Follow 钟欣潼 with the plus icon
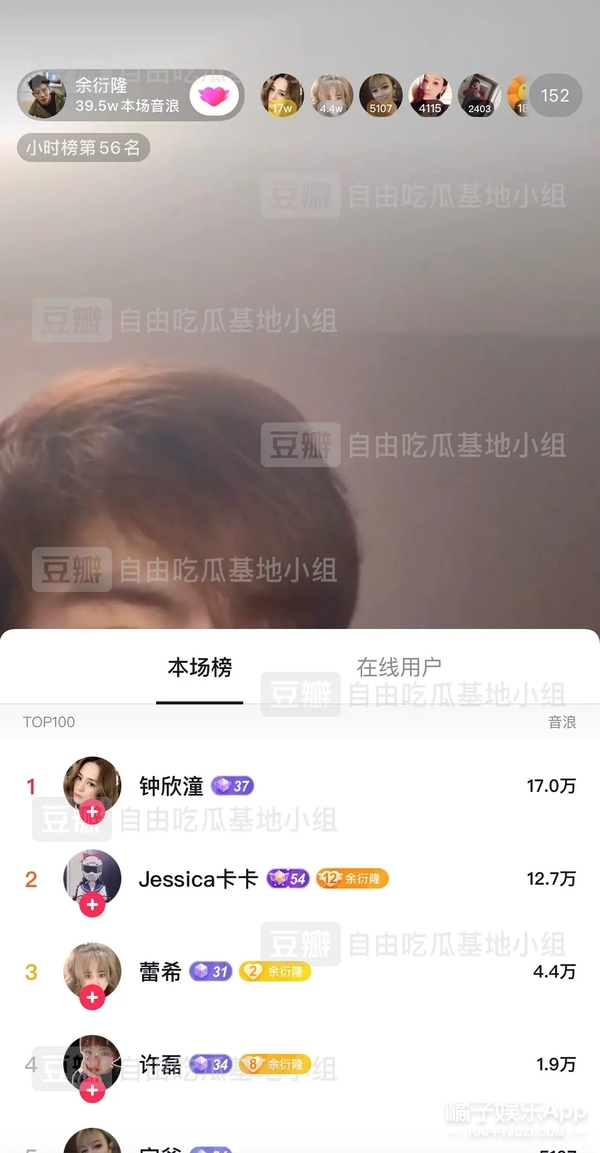The image size is (600, 1153). 93,812
